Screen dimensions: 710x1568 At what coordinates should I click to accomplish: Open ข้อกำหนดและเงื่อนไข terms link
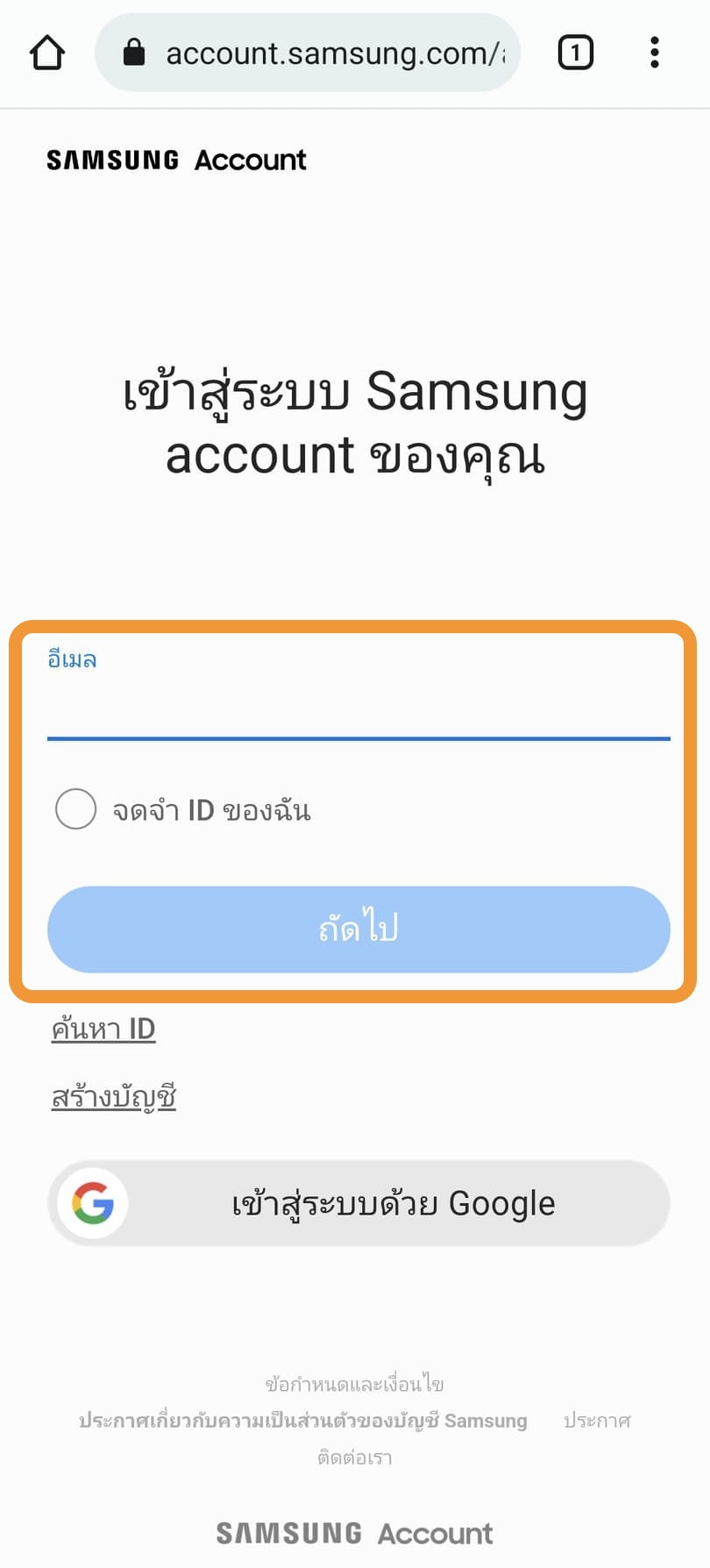[354, 1385]
